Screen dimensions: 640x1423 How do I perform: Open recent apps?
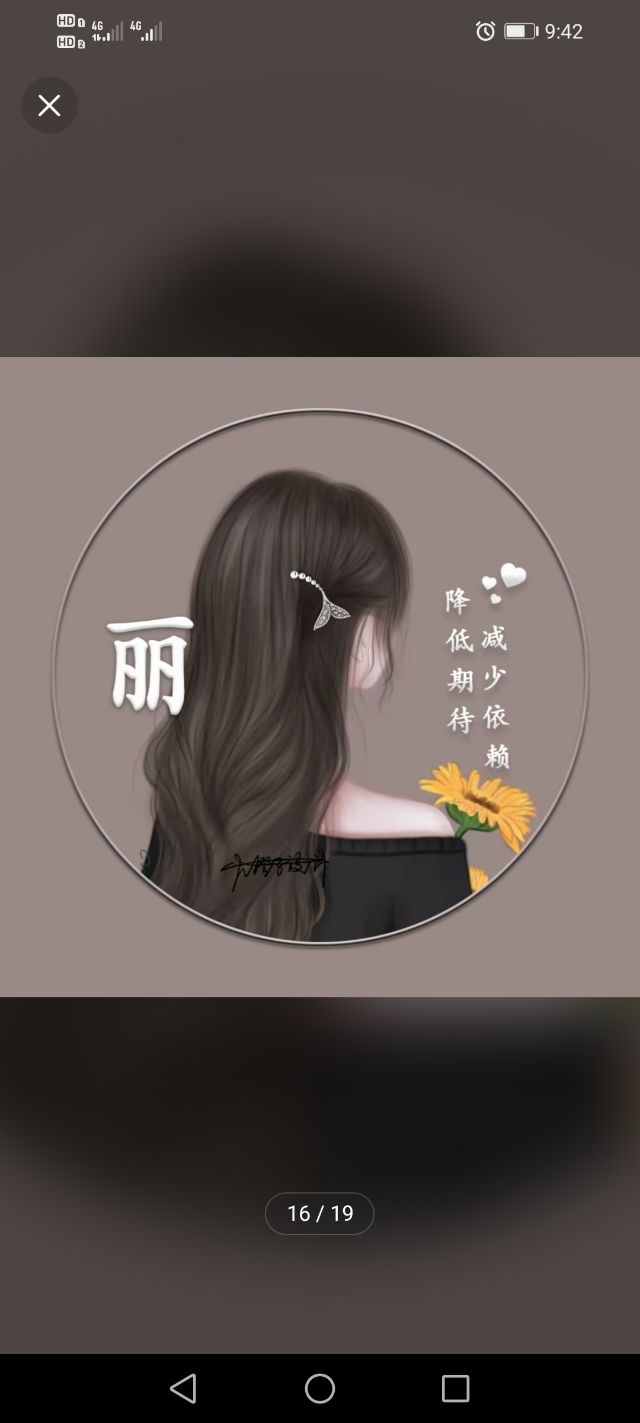(455, 1388)
